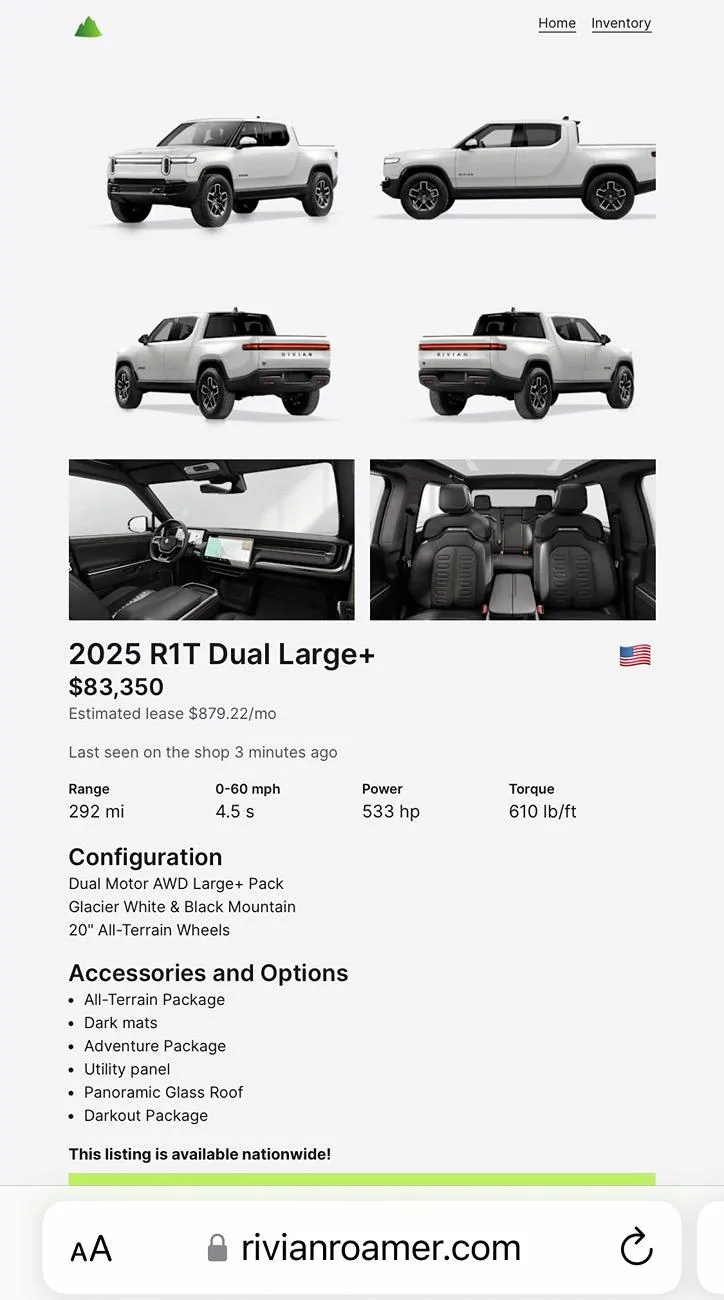
Task: Reload the rivianroamer.com page
Action: click(636, 1247)
